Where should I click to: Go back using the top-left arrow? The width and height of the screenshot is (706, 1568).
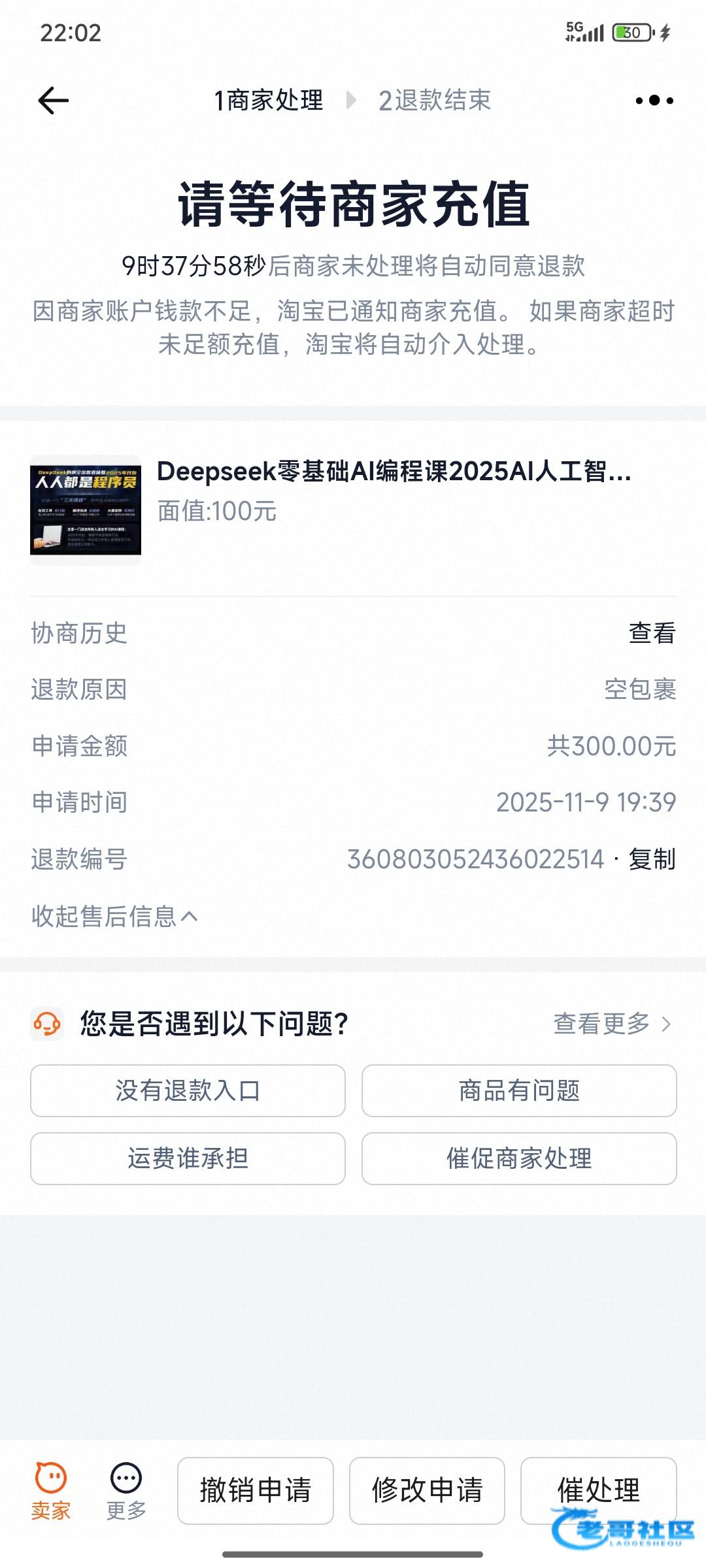tap(54, 101)
